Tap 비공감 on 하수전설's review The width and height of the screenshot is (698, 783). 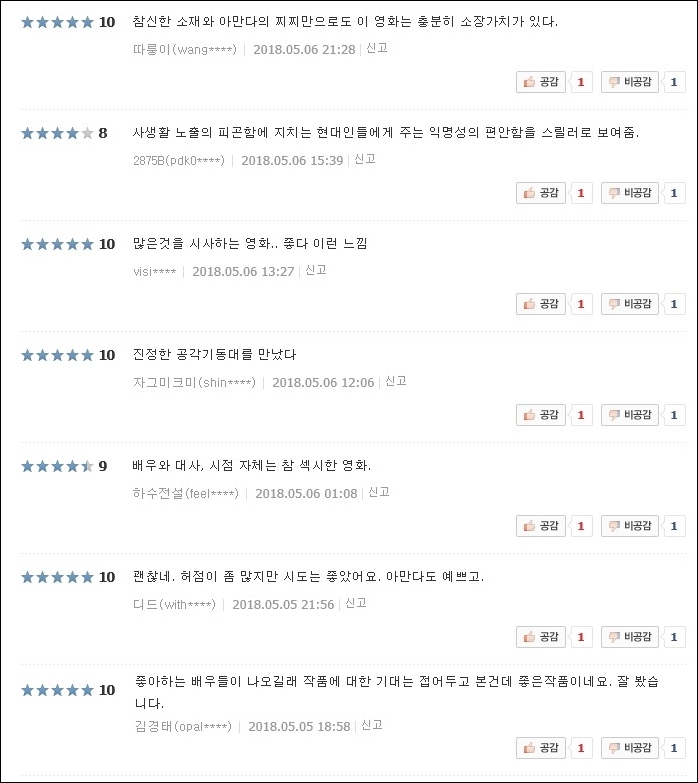pyautogui.click(x=629, y=526)
